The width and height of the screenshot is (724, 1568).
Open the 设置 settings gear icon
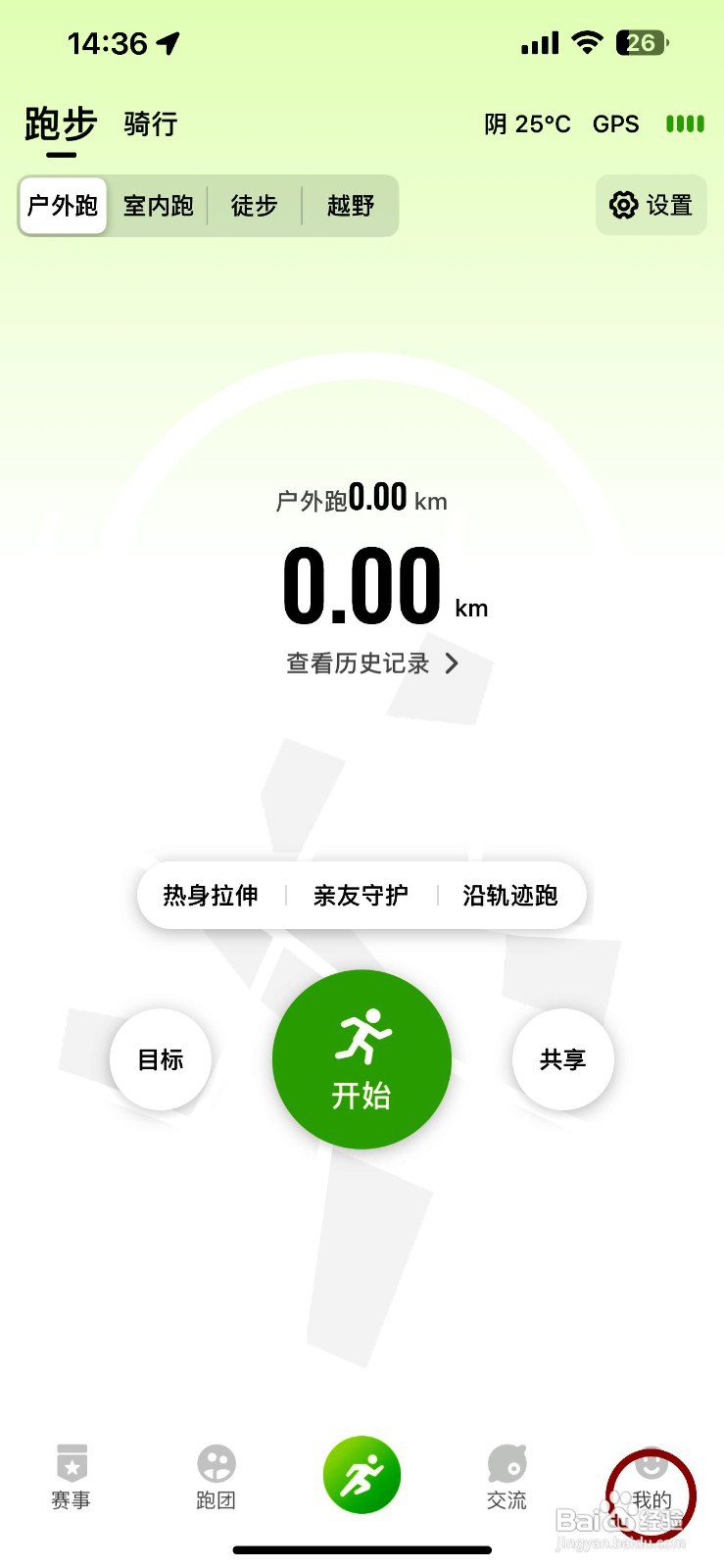pyautogui.click(x=651, y=205)
